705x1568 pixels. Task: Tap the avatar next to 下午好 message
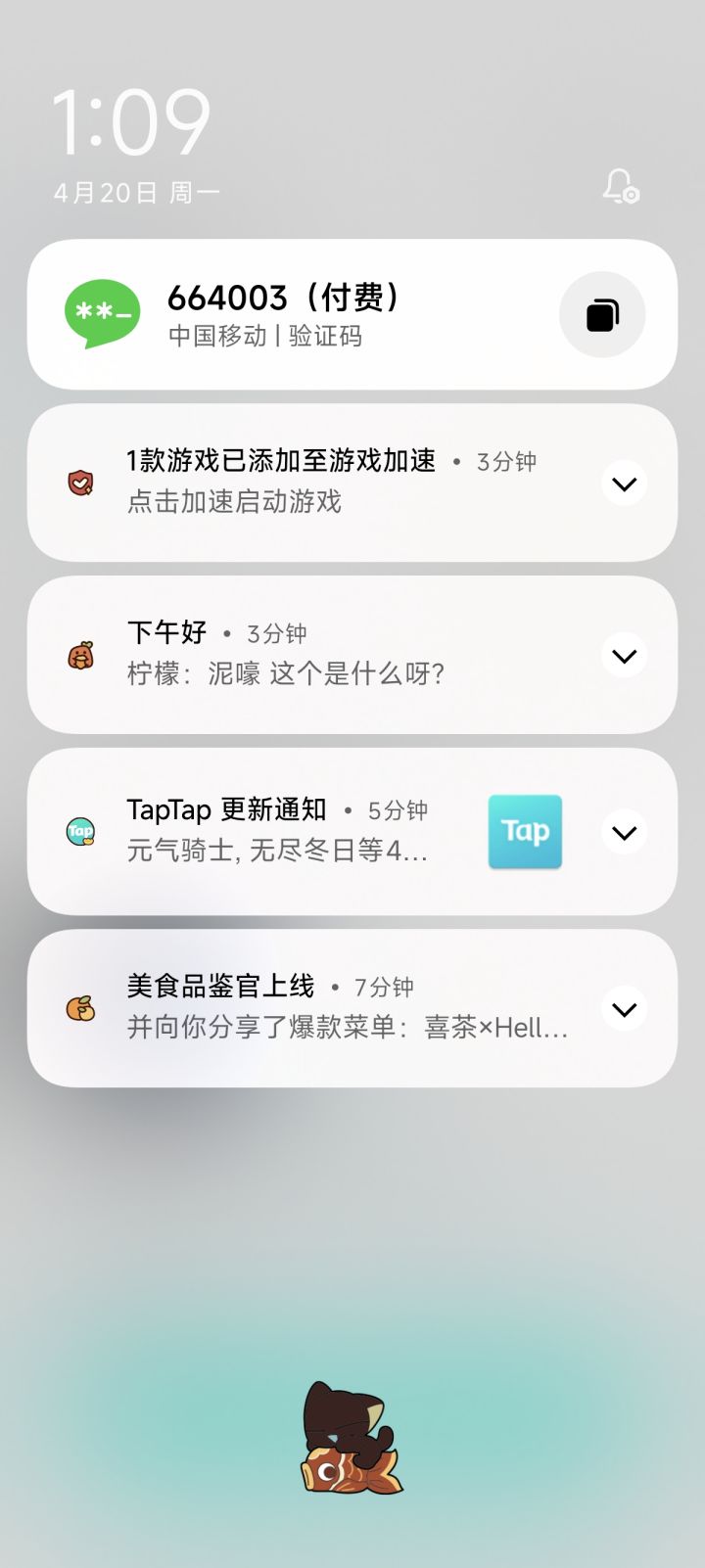click(x=78, y=654)
